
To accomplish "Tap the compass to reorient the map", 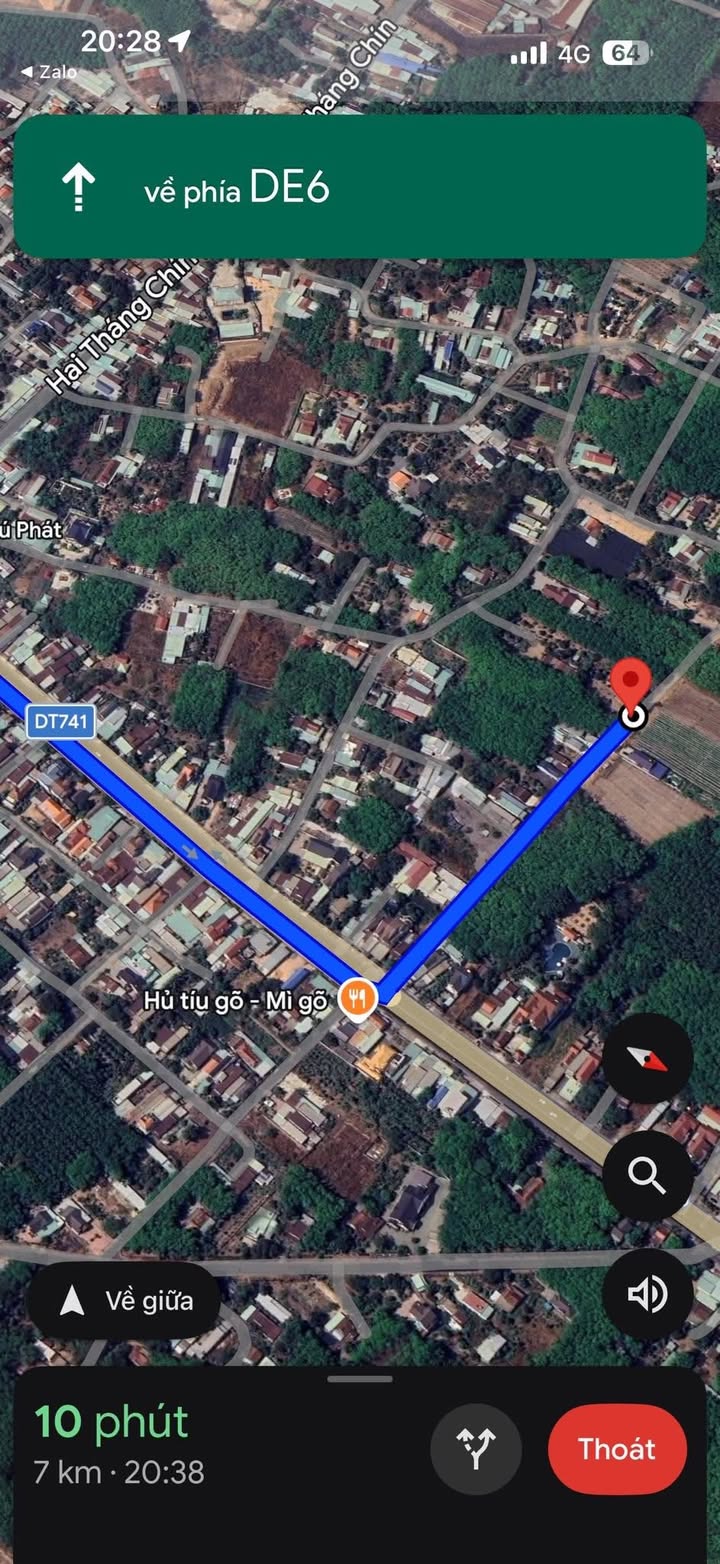I will pyautogui.click(x=647, y=1059).
